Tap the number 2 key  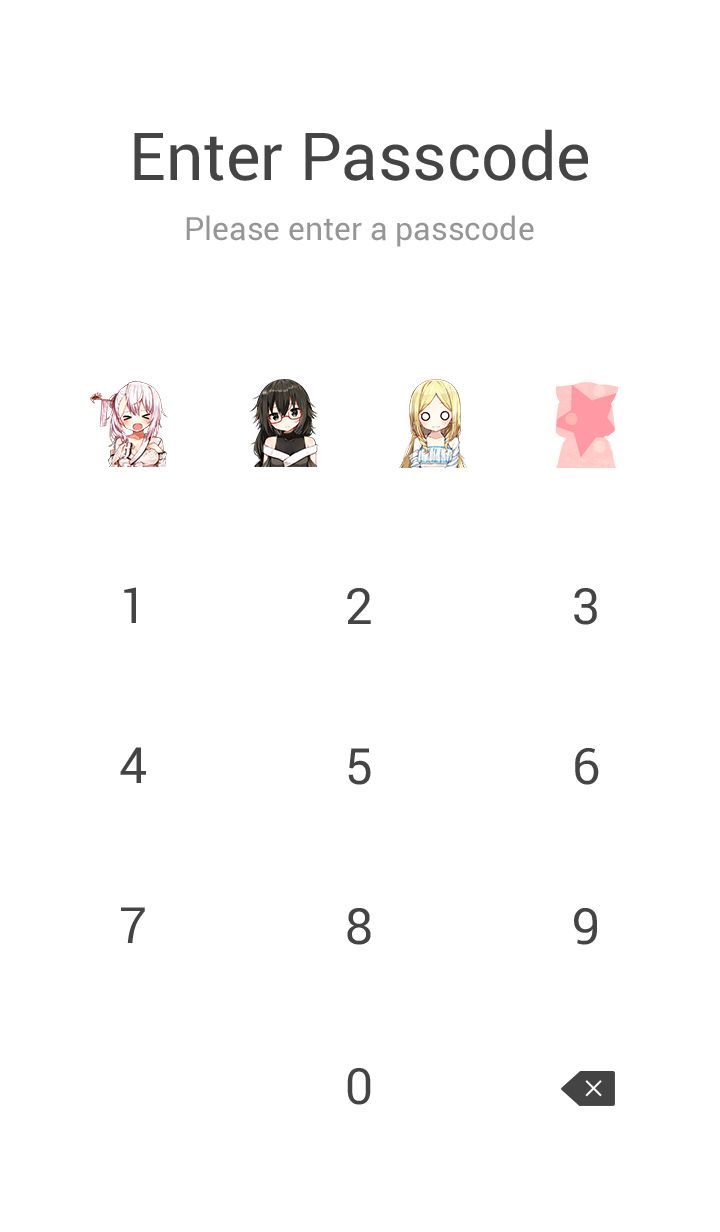(x=359, y=607)
